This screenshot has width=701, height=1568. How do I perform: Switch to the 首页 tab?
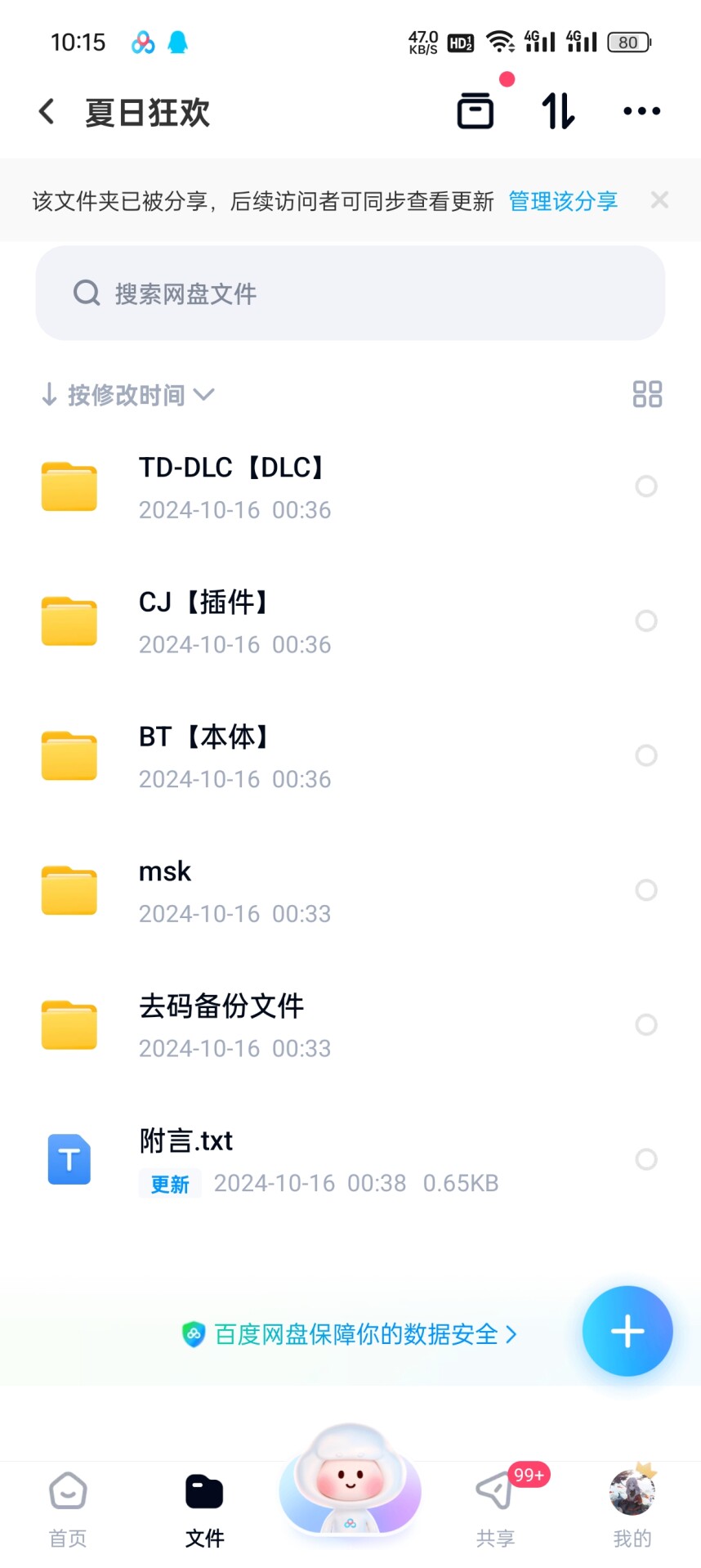[68, 1509]
